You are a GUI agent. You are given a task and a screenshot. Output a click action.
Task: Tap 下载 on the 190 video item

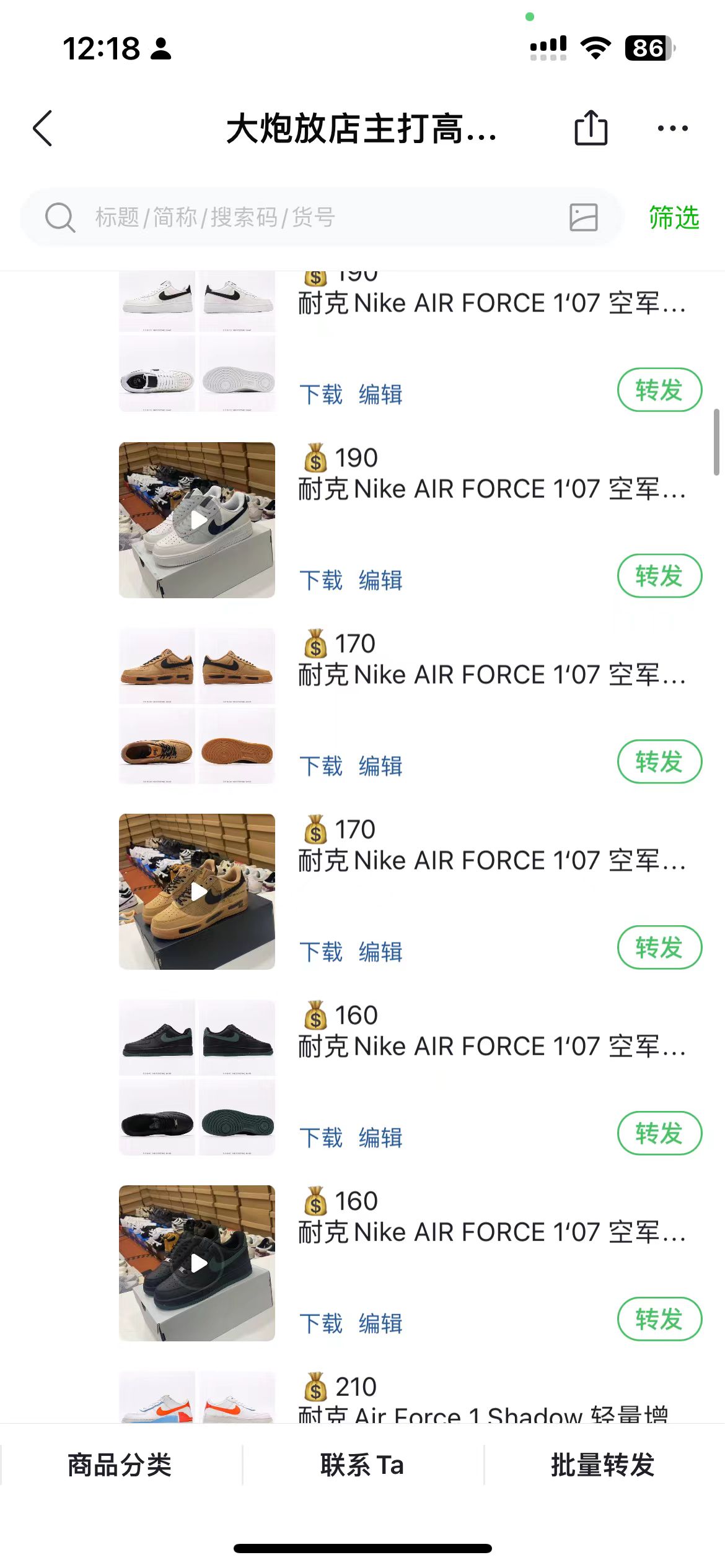(x=321, y=580)
